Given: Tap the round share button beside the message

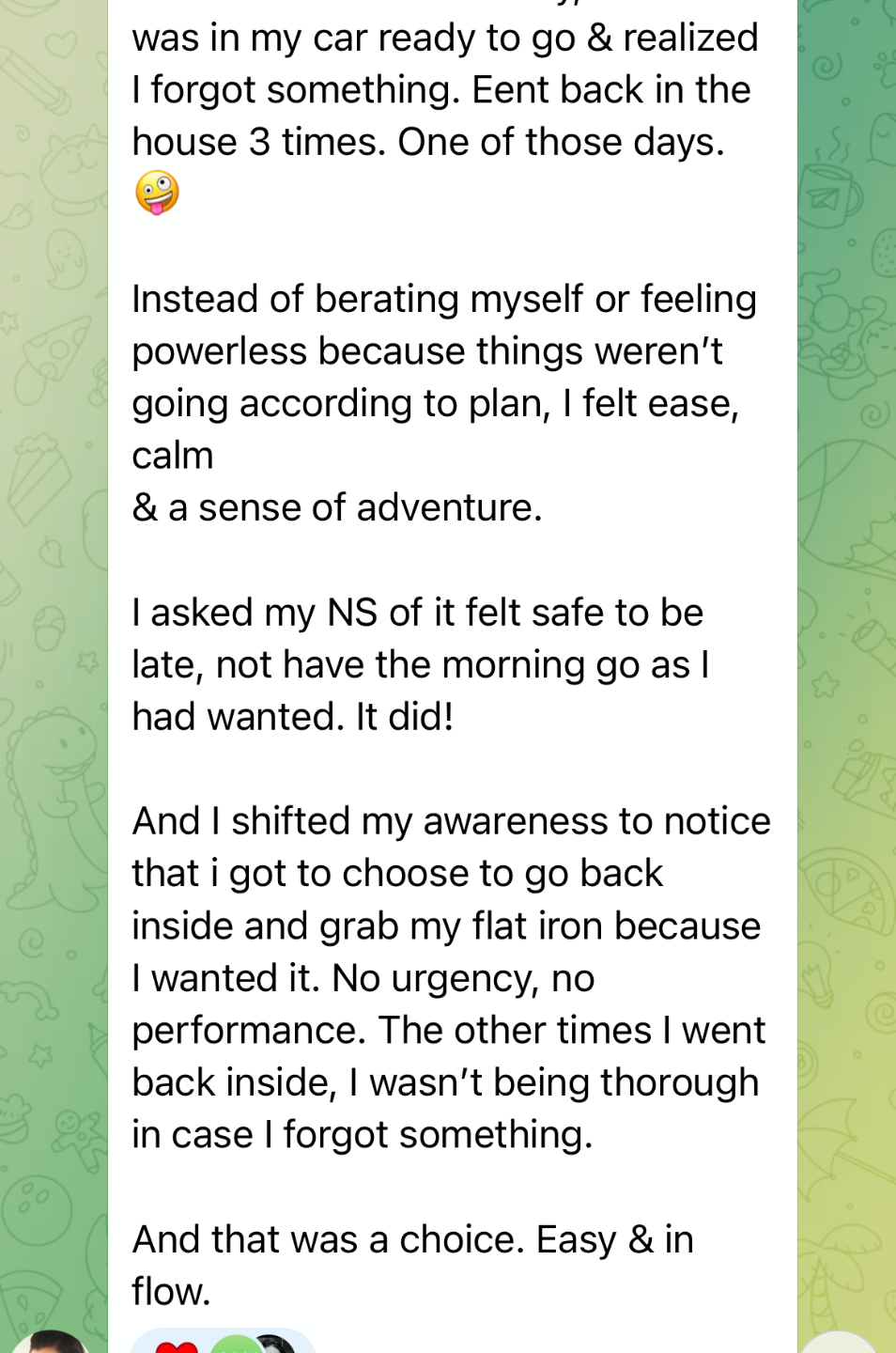Looking at the screenshot, I should (x=839, y=1344).
